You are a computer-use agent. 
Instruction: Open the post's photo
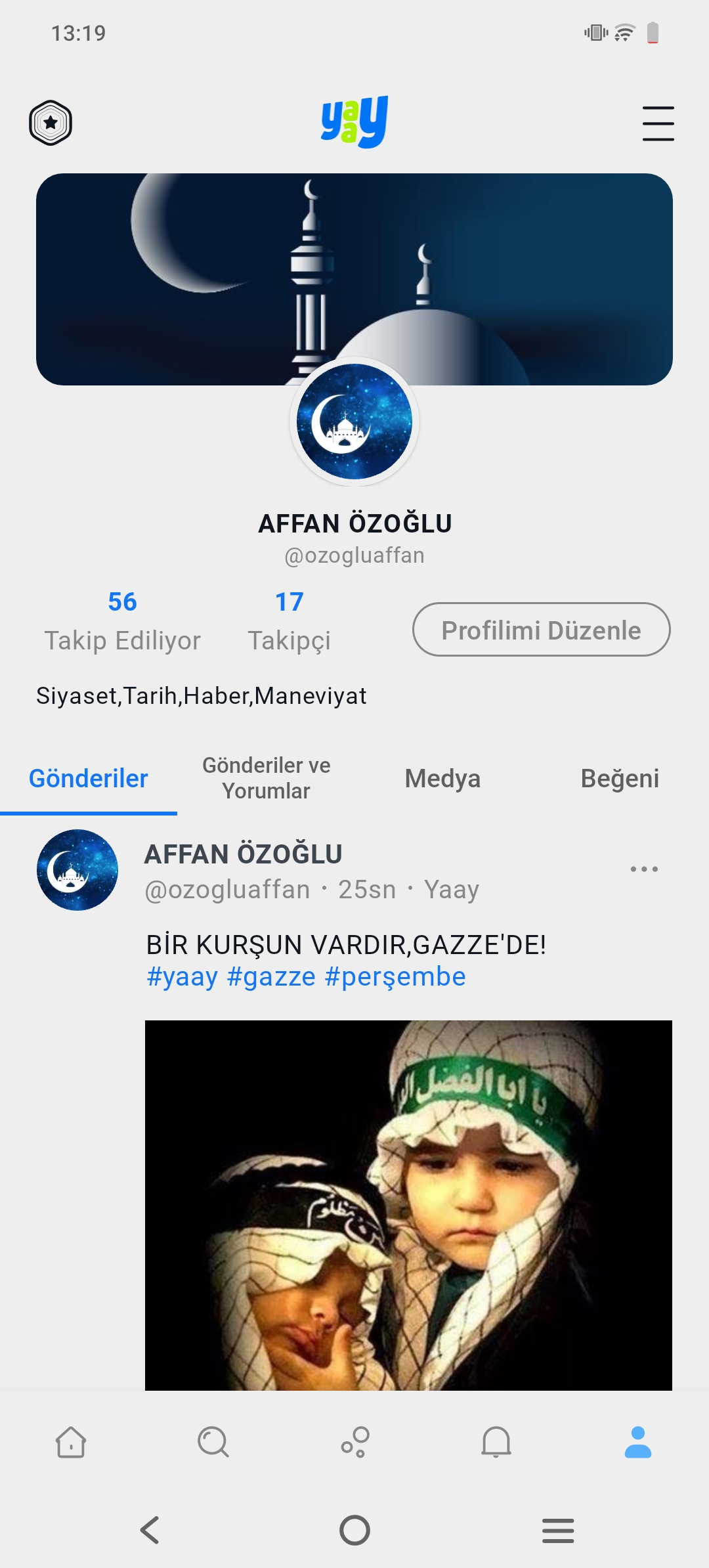(408, 1205)
